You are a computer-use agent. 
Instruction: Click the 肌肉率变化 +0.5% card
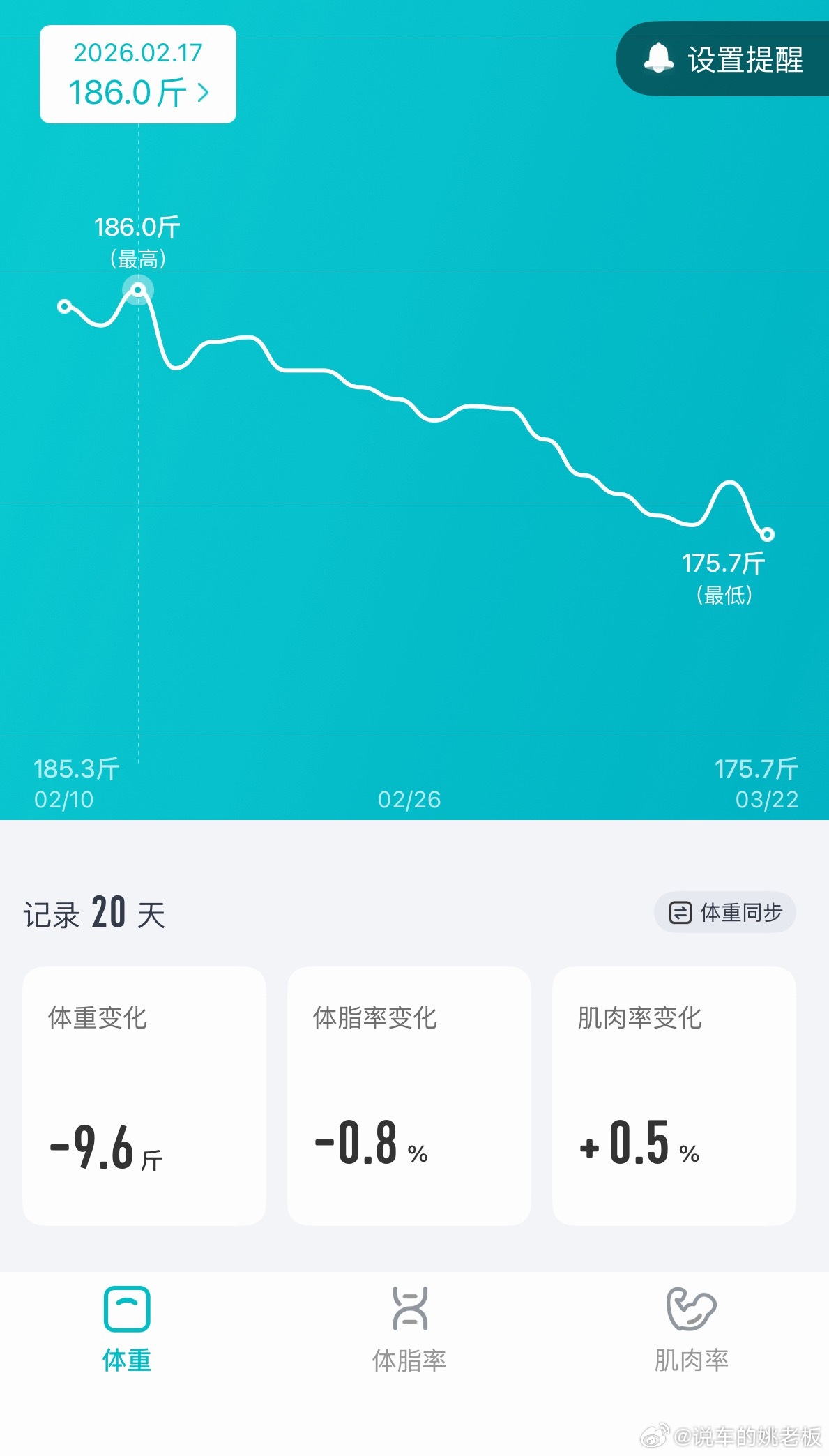[x=674, y=1095]
